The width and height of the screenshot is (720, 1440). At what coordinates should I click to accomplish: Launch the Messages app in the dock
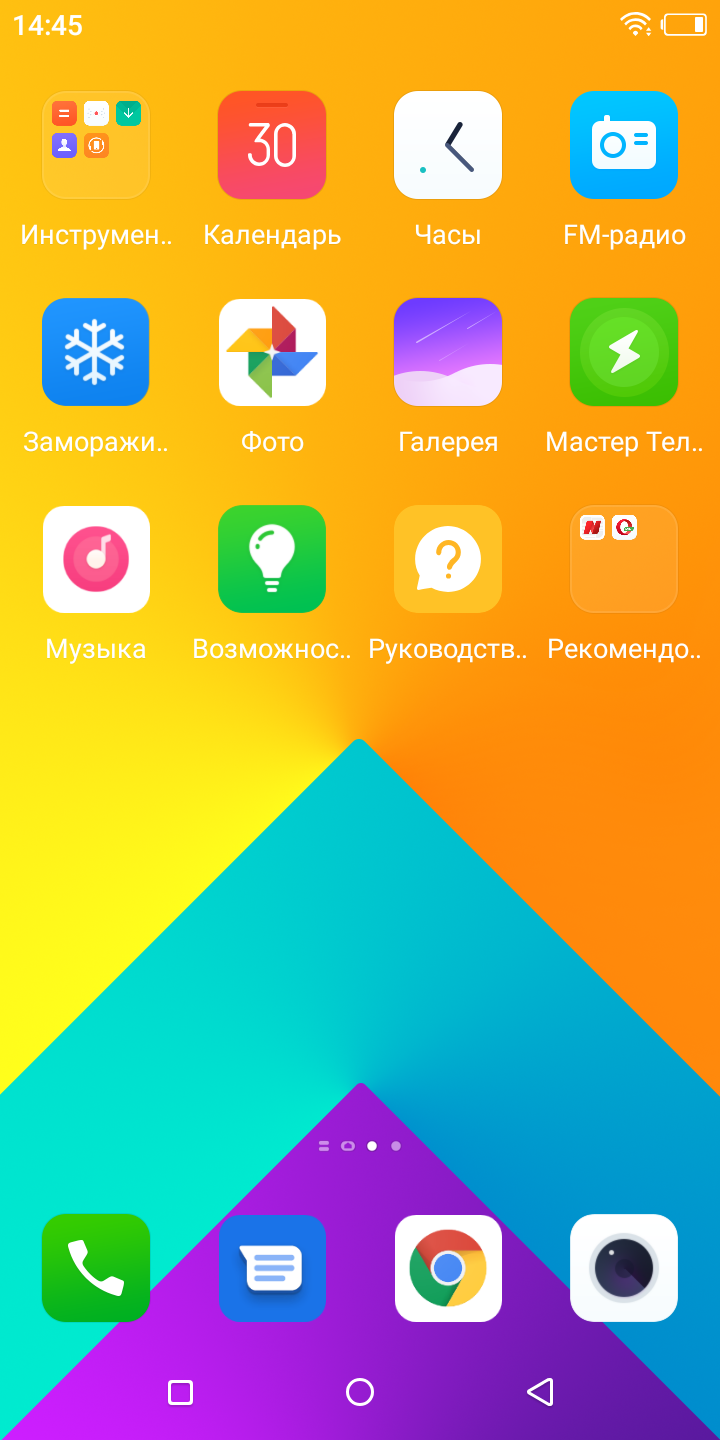(x=272, y=1268)
